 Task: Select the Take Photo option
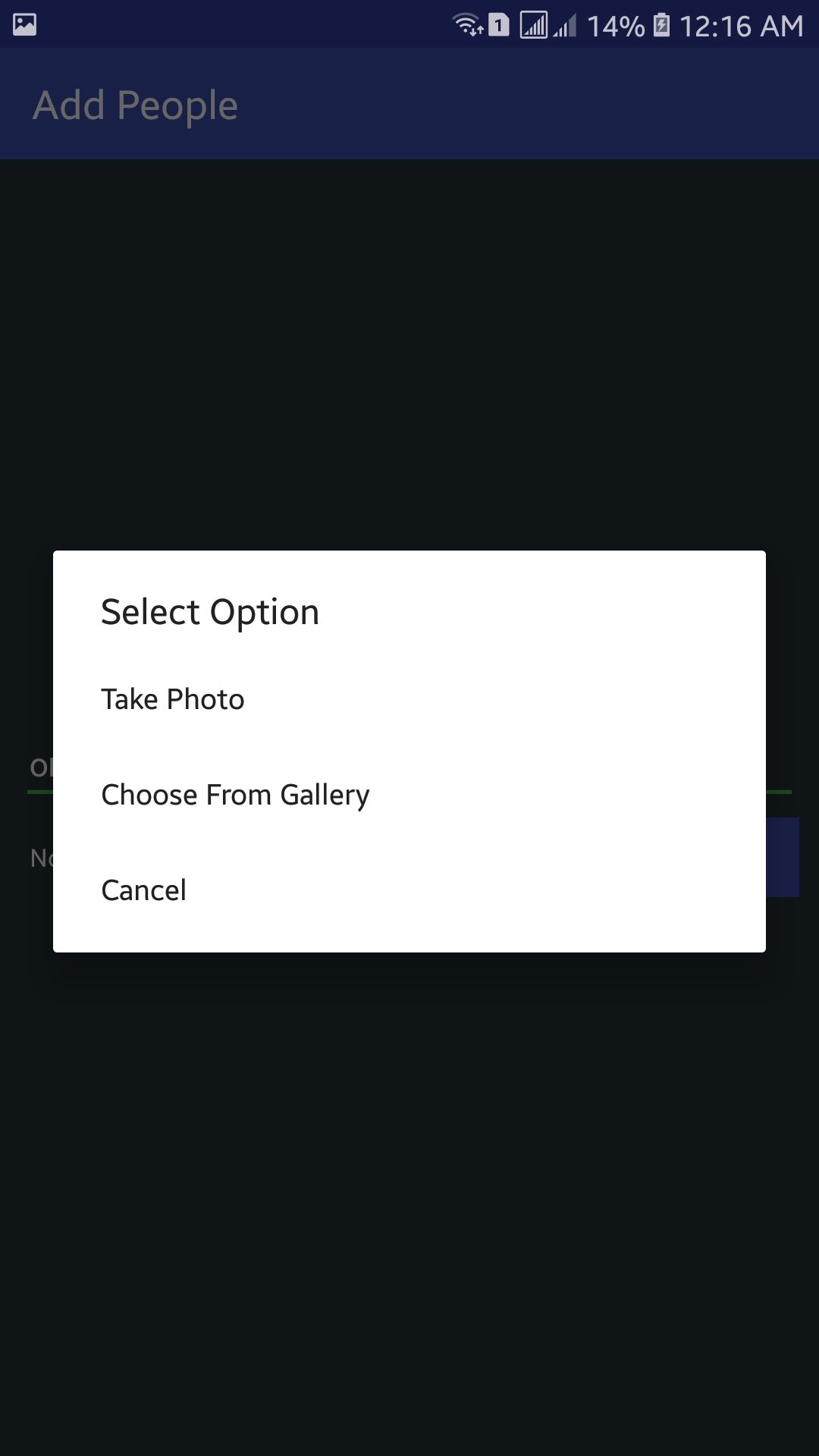click(x=173, y=699)
